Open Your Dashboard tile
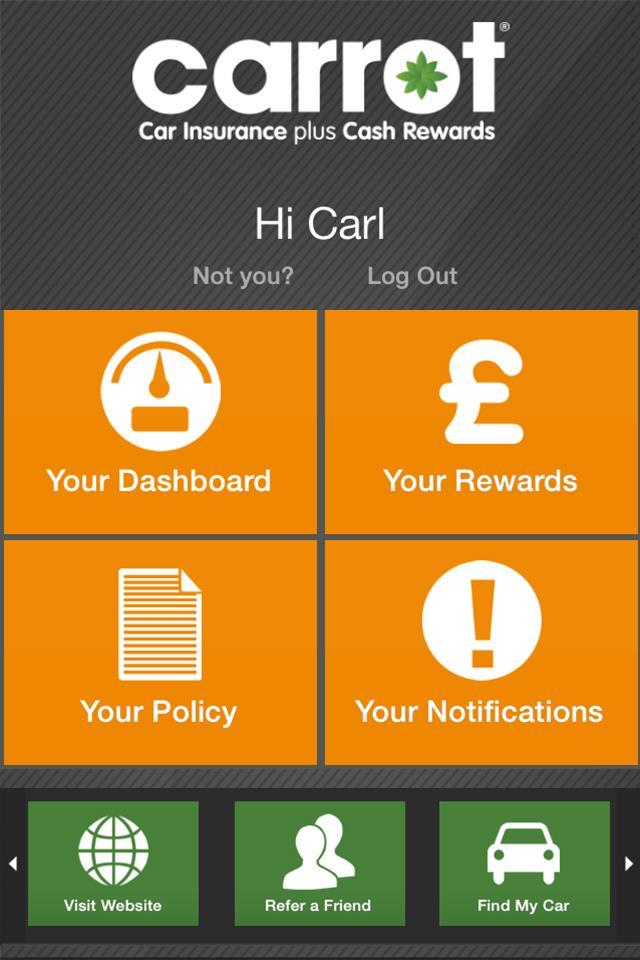Viewport: 640px width, 960px height. 160,422
